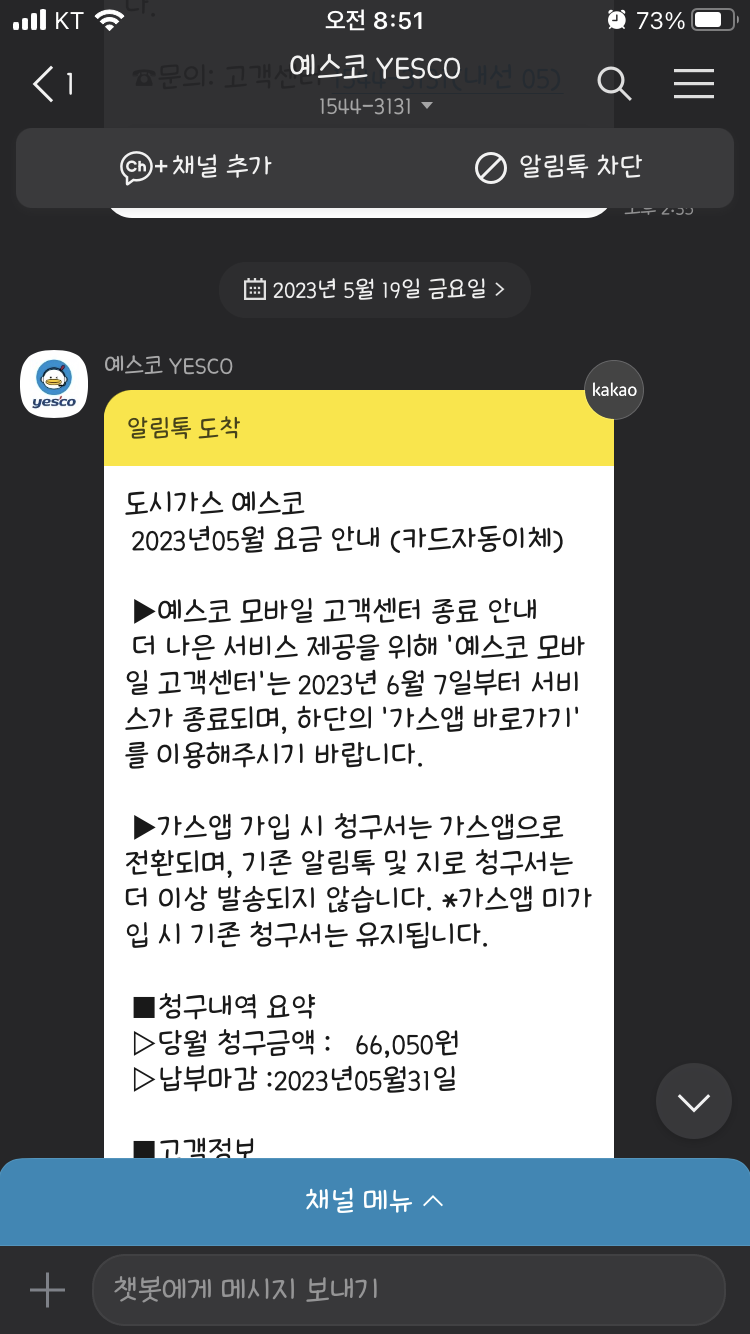Open the 2023년 5월 19일 date picker
This screenshot has height=1334, width=750.
[x=375, y=290]
